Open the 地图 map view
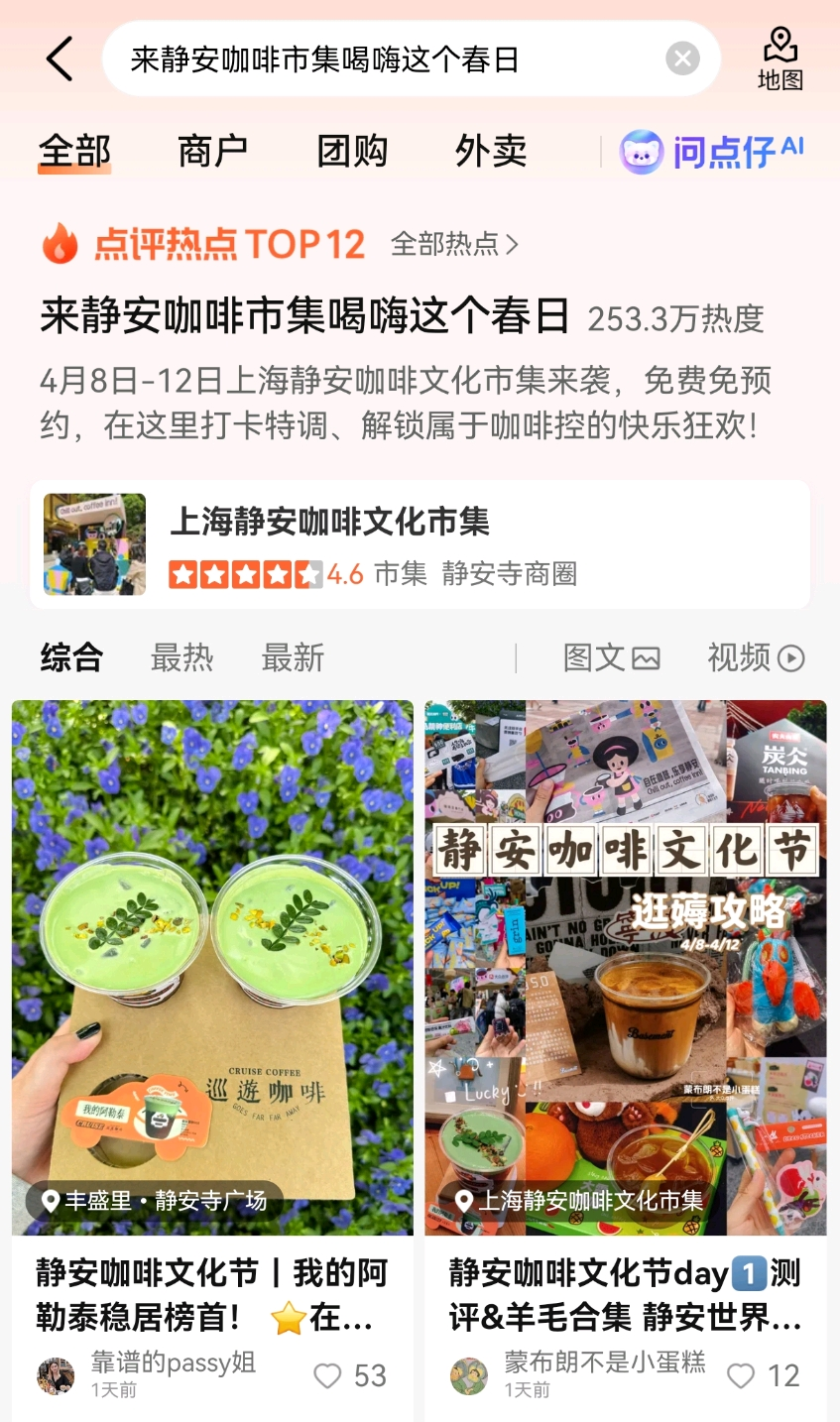 point(780,58)
